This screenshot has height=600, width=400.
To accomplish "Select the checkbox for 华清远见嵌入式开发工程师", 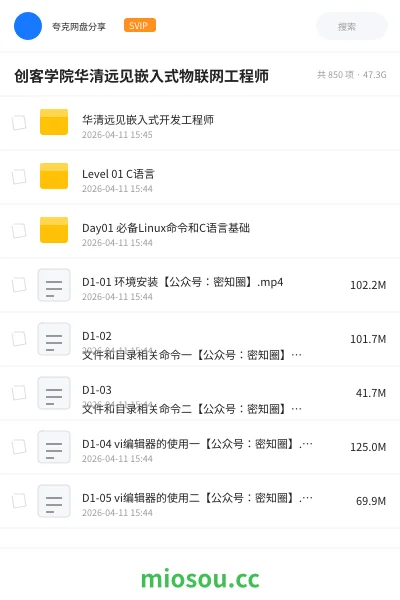I will (x=19, y=122).
